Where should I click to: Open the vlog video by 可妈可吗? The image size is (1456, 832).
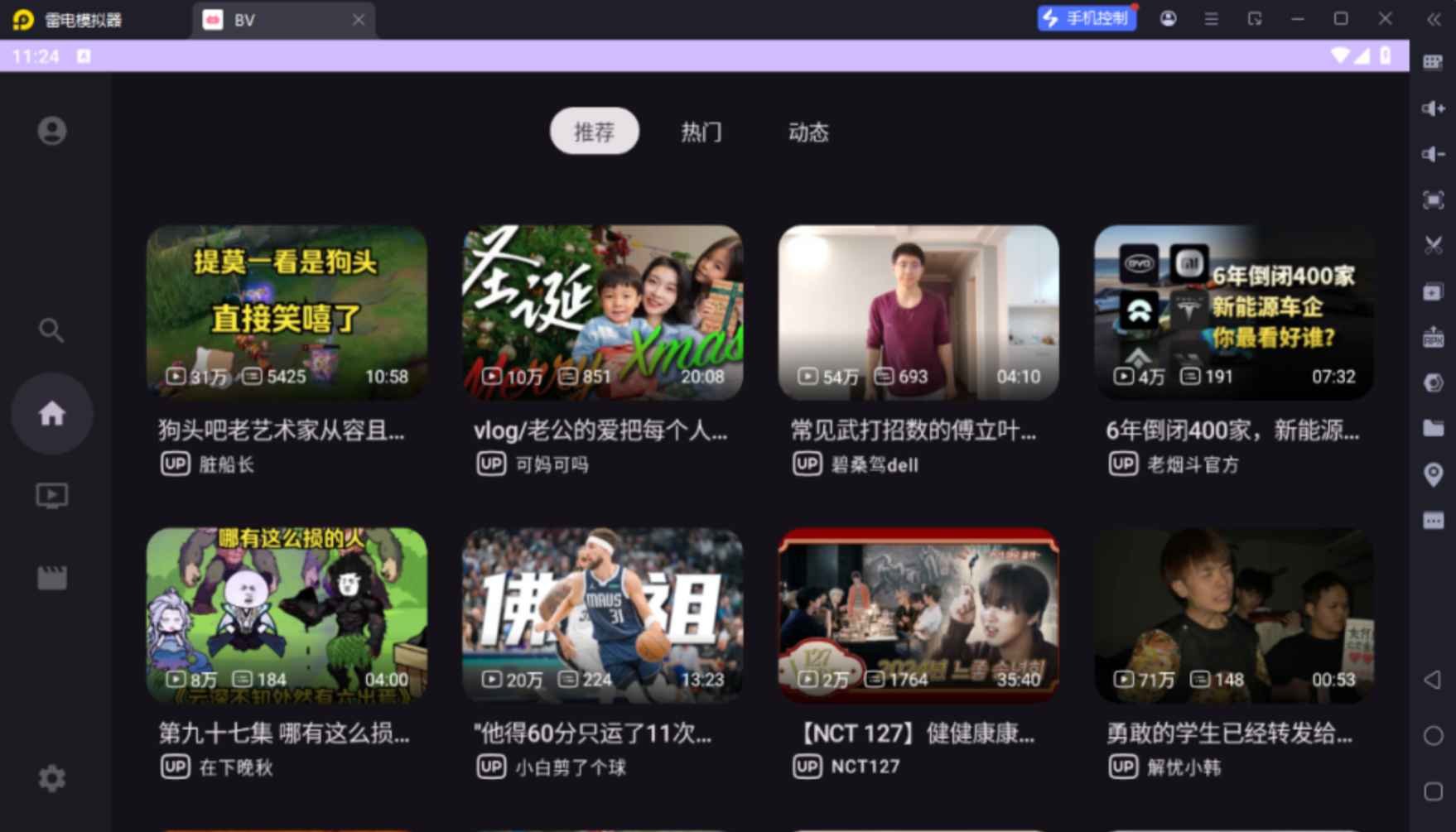602,313
